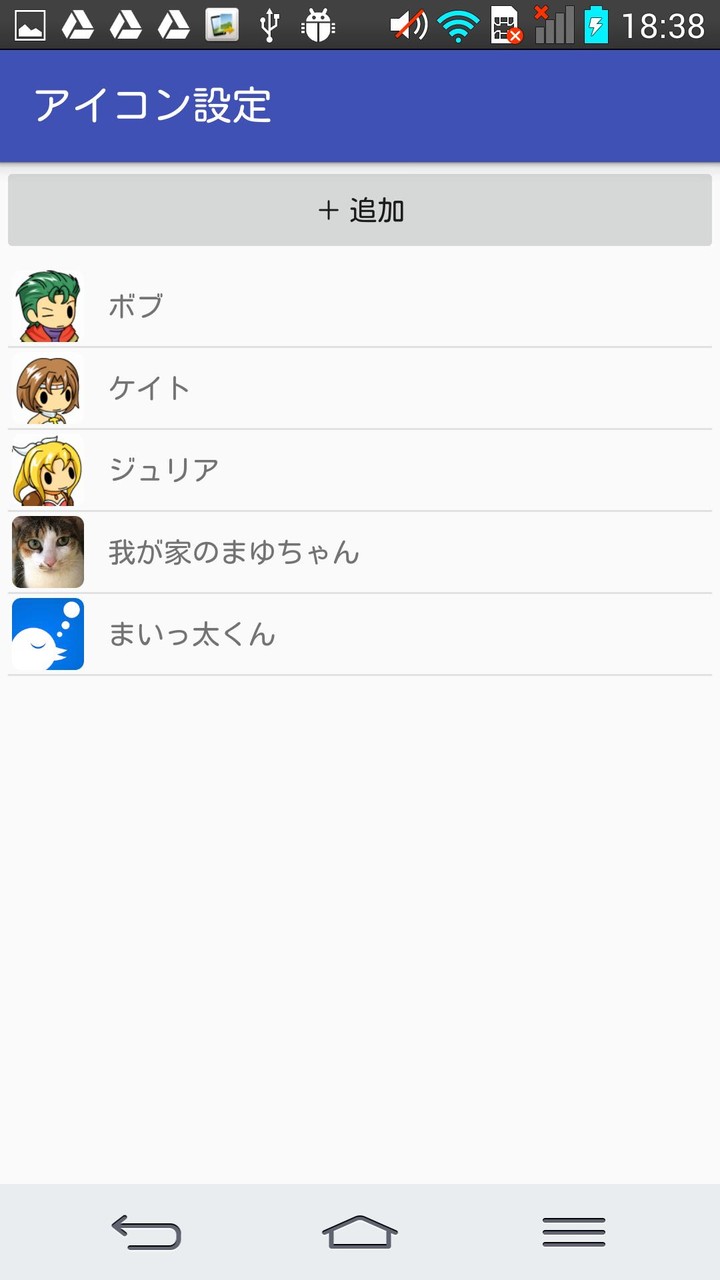
Task: Tap the Wi-Fi status icon
Action: 456,25
